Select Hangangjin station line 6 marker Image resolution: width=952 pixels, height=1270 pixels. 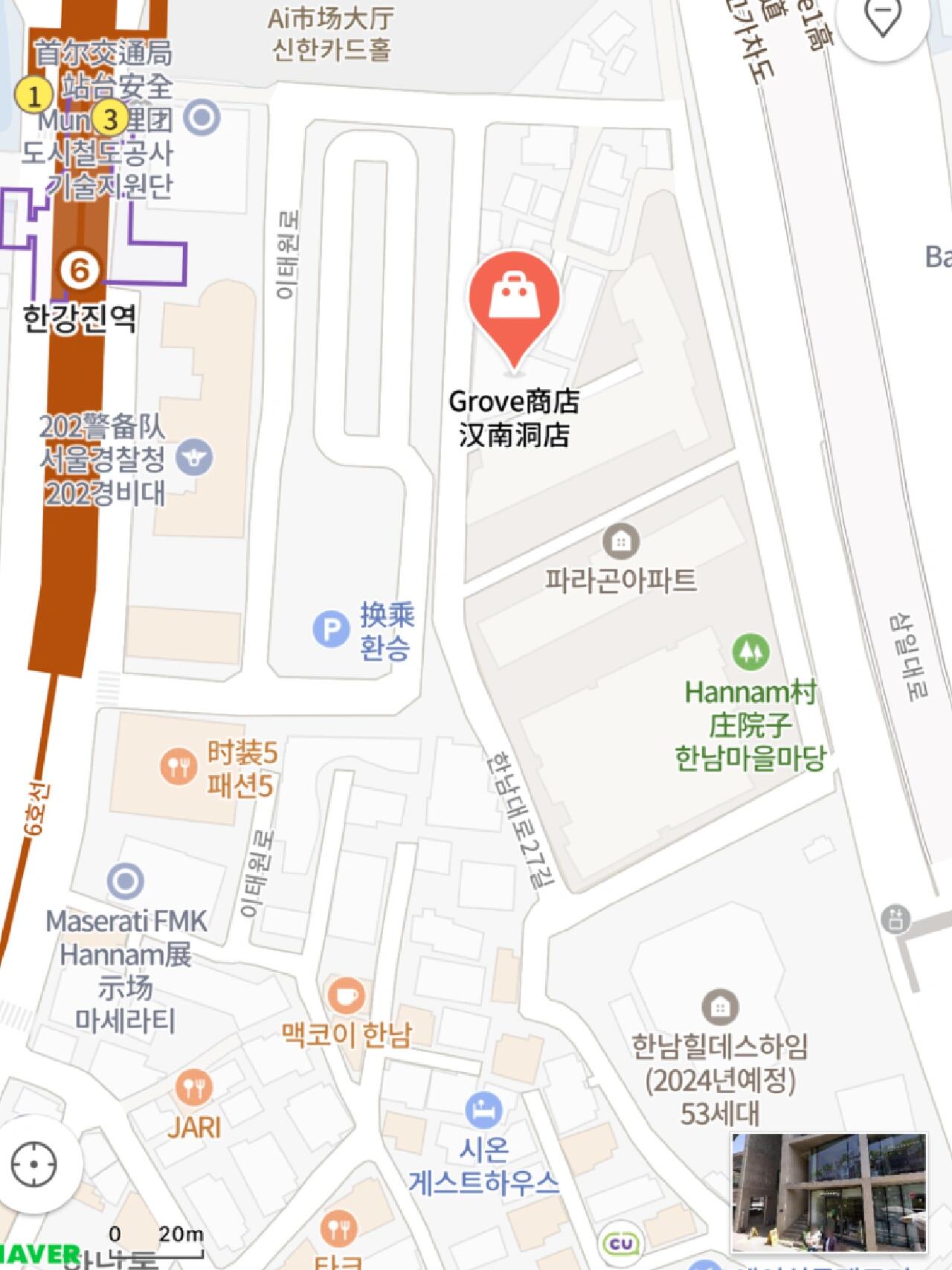click(80, 269)
